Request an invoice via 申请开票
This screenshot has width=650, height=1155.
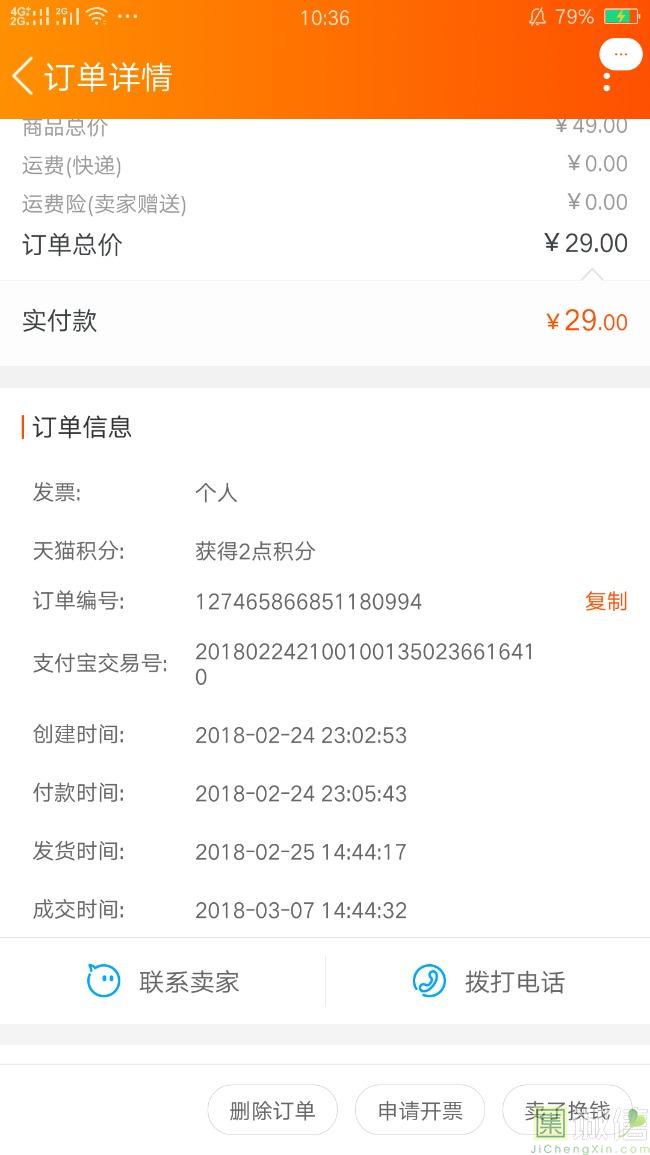click(420, 1110)
